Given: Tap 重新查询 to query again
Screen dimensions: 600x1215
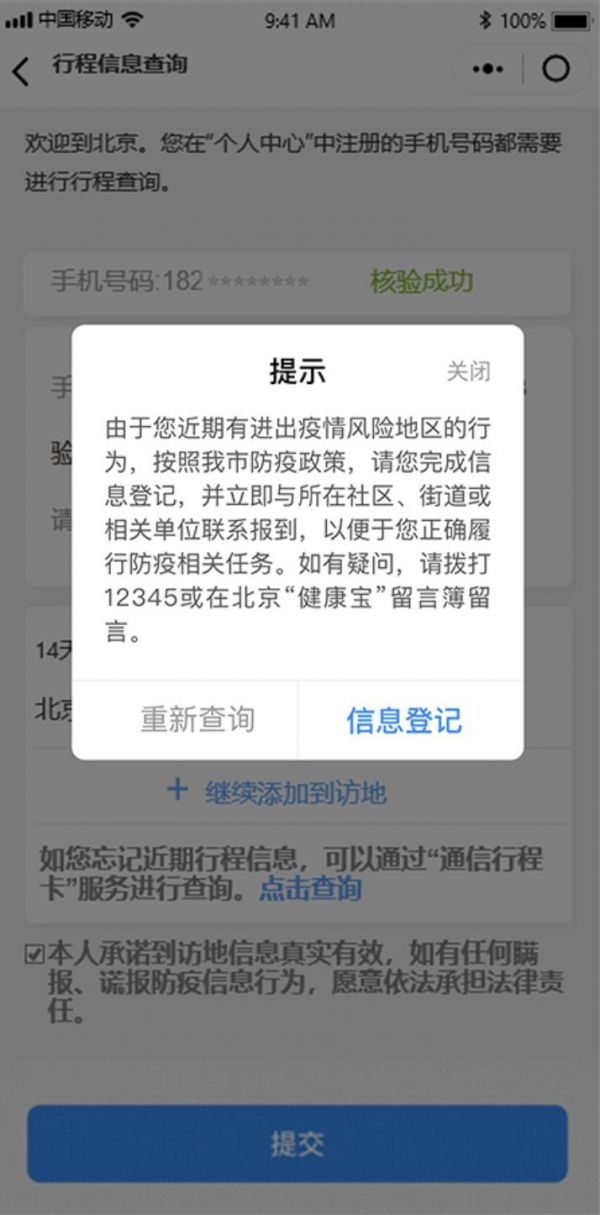Looking at the screenshot, I should click(197, 720).
